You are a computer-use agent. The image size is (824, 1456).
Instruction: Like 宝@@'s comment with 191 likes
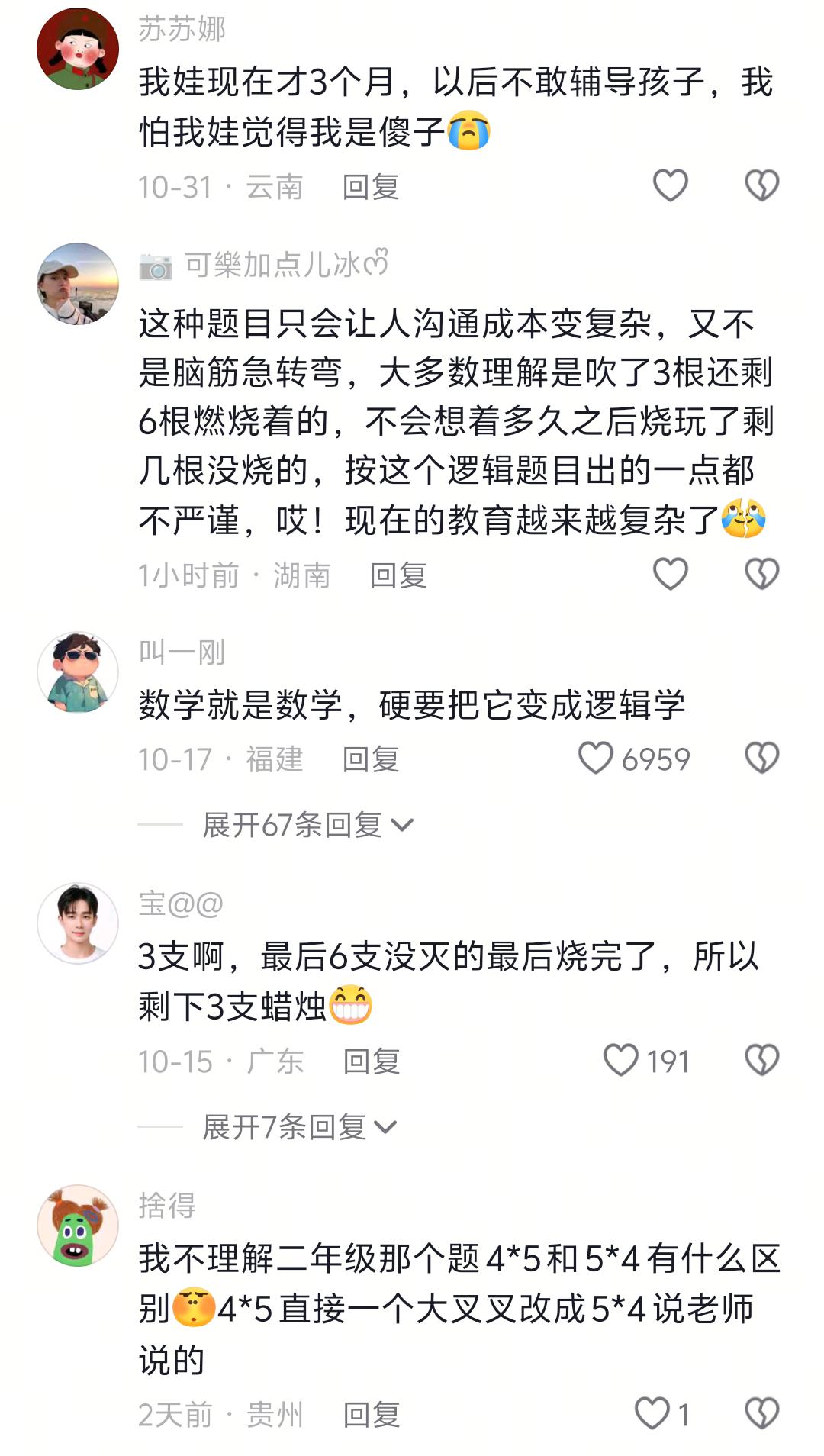coord(621,1061)
